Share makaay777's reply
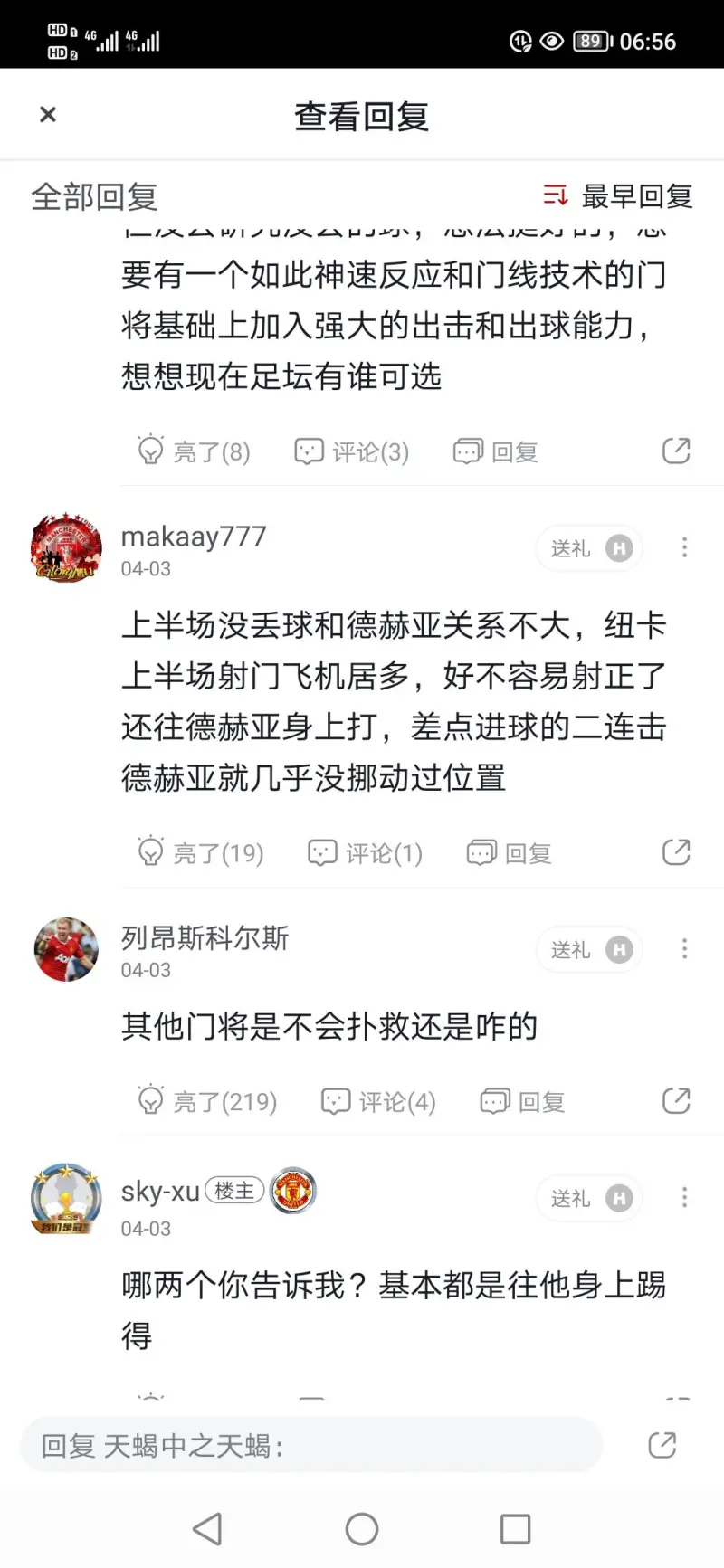724x1568 pixels. click(675, 852)
